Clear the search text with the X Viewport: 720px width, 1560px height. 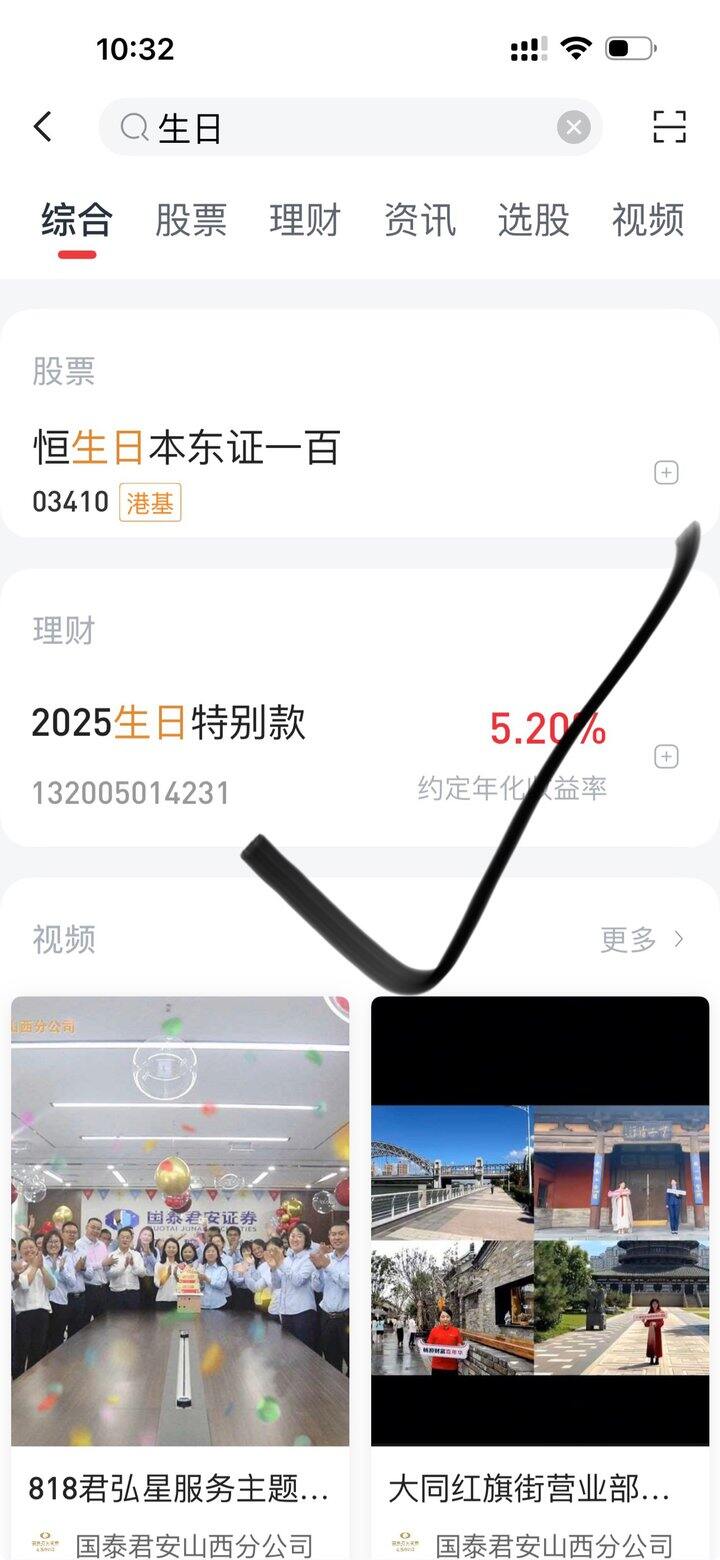(x=573, y=128)
